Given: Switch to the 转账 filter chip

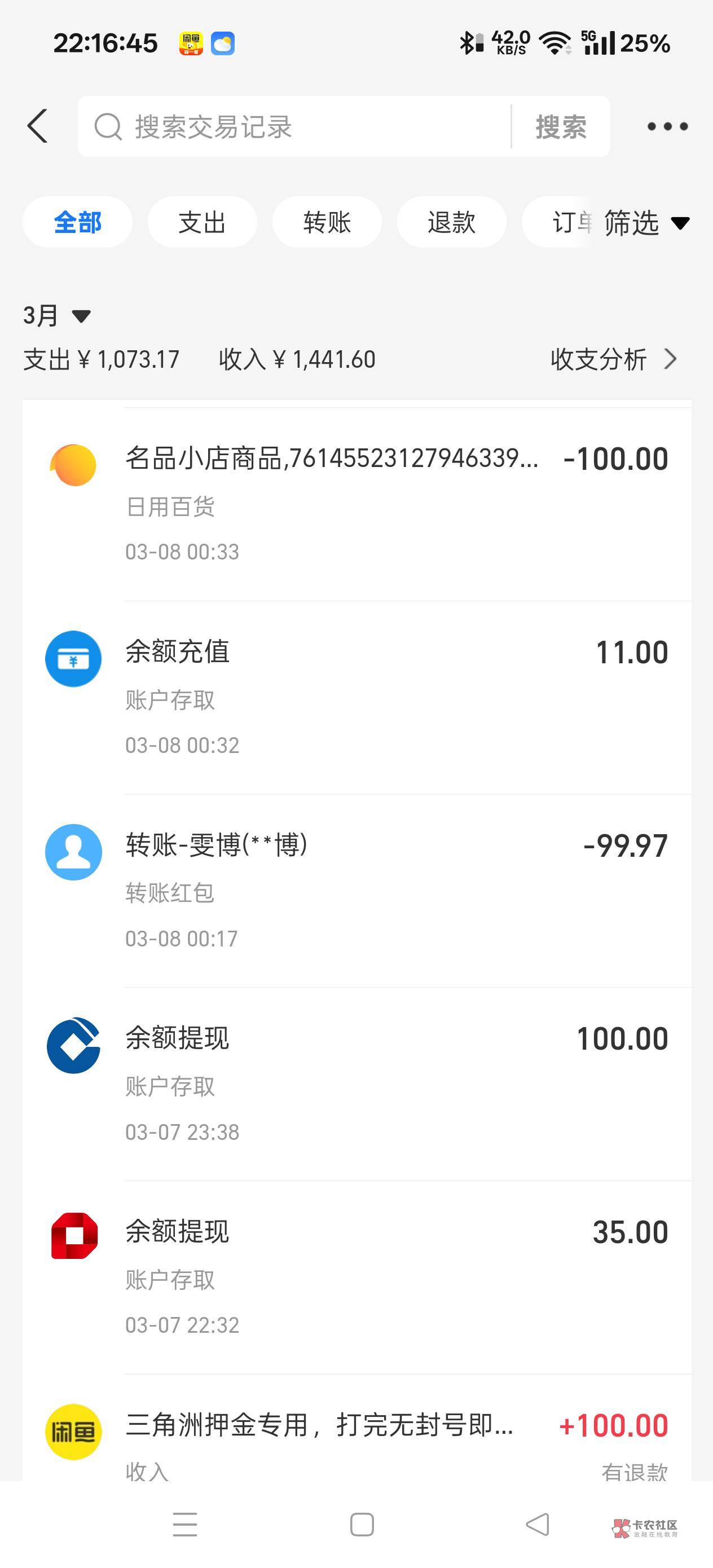Looking at the screenshot, I should click(x=327, y=222).
